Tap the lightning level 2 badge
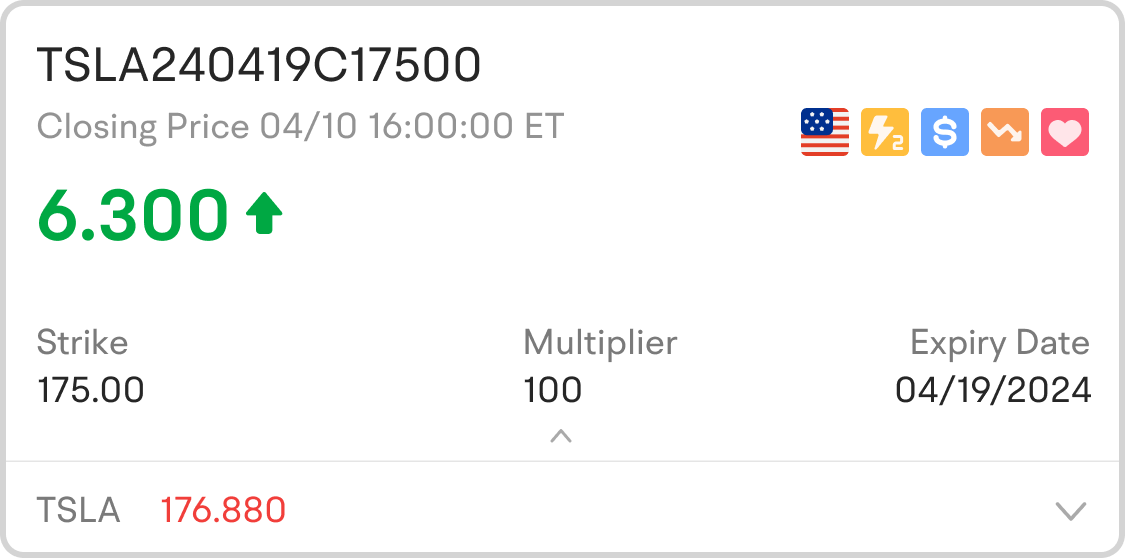The width and height of the screenshot is (1125, 558). click(x=884, y=132)
